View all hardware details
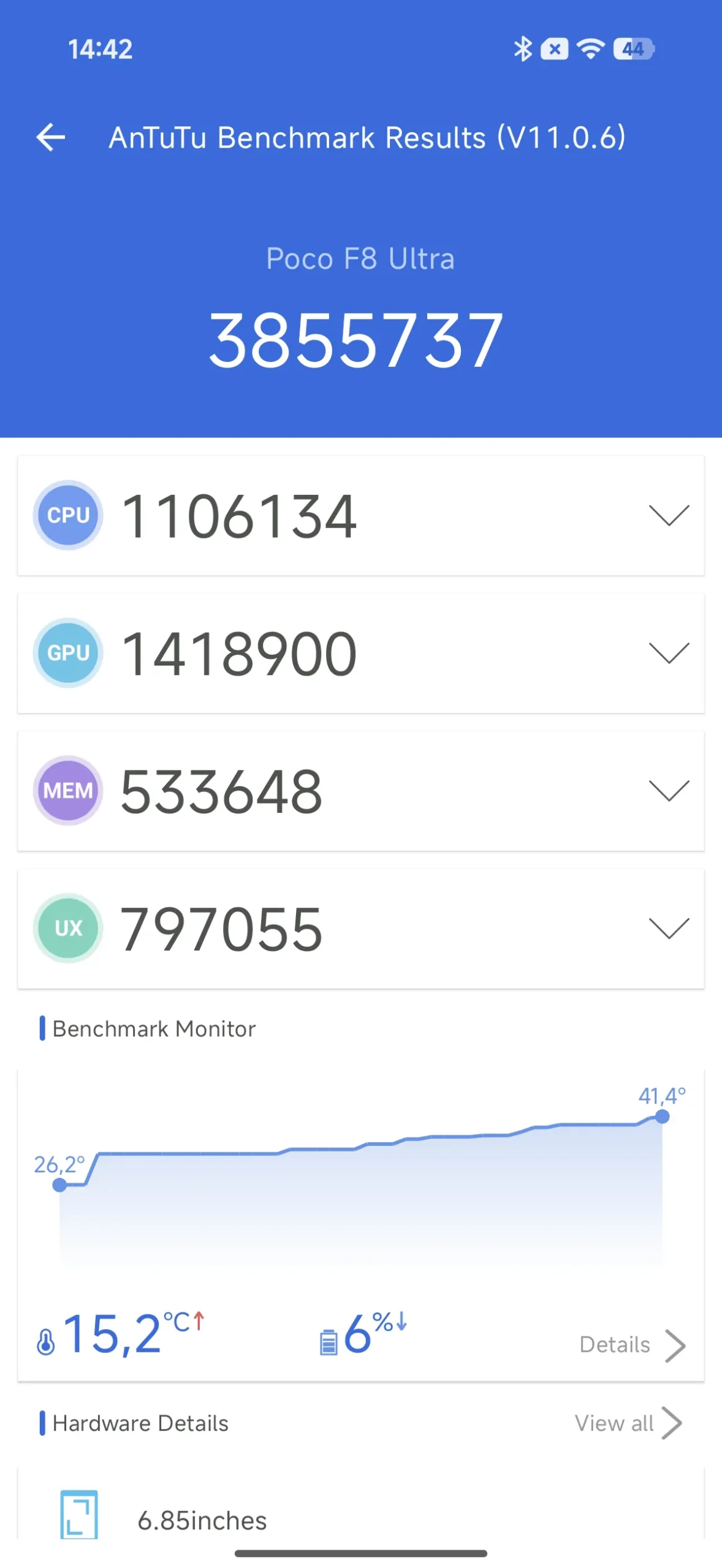This screenshot has height=1568, width=722. (628, 1423)
